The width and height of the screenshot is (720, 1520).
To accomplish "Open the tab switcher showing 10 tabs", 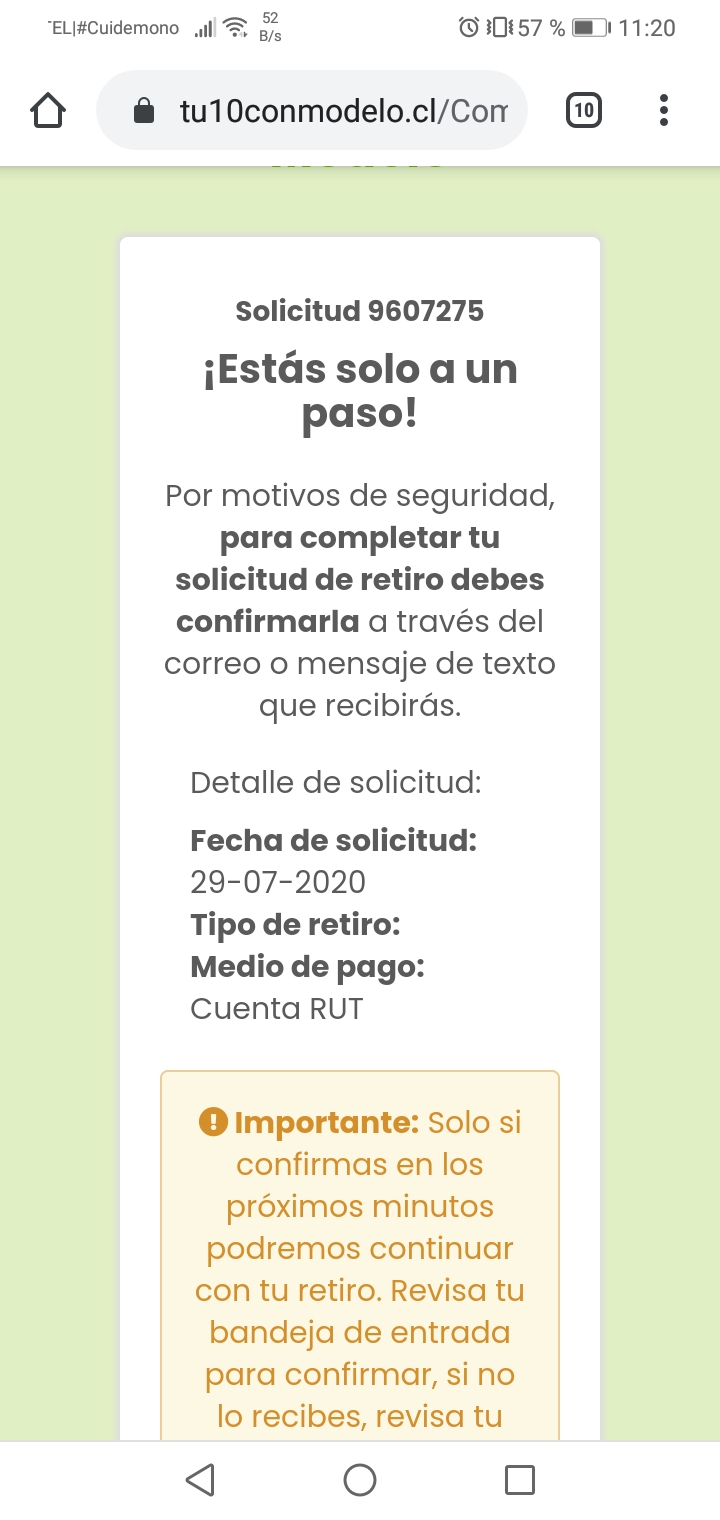I will pyautogui.click(x=584, y=110).
